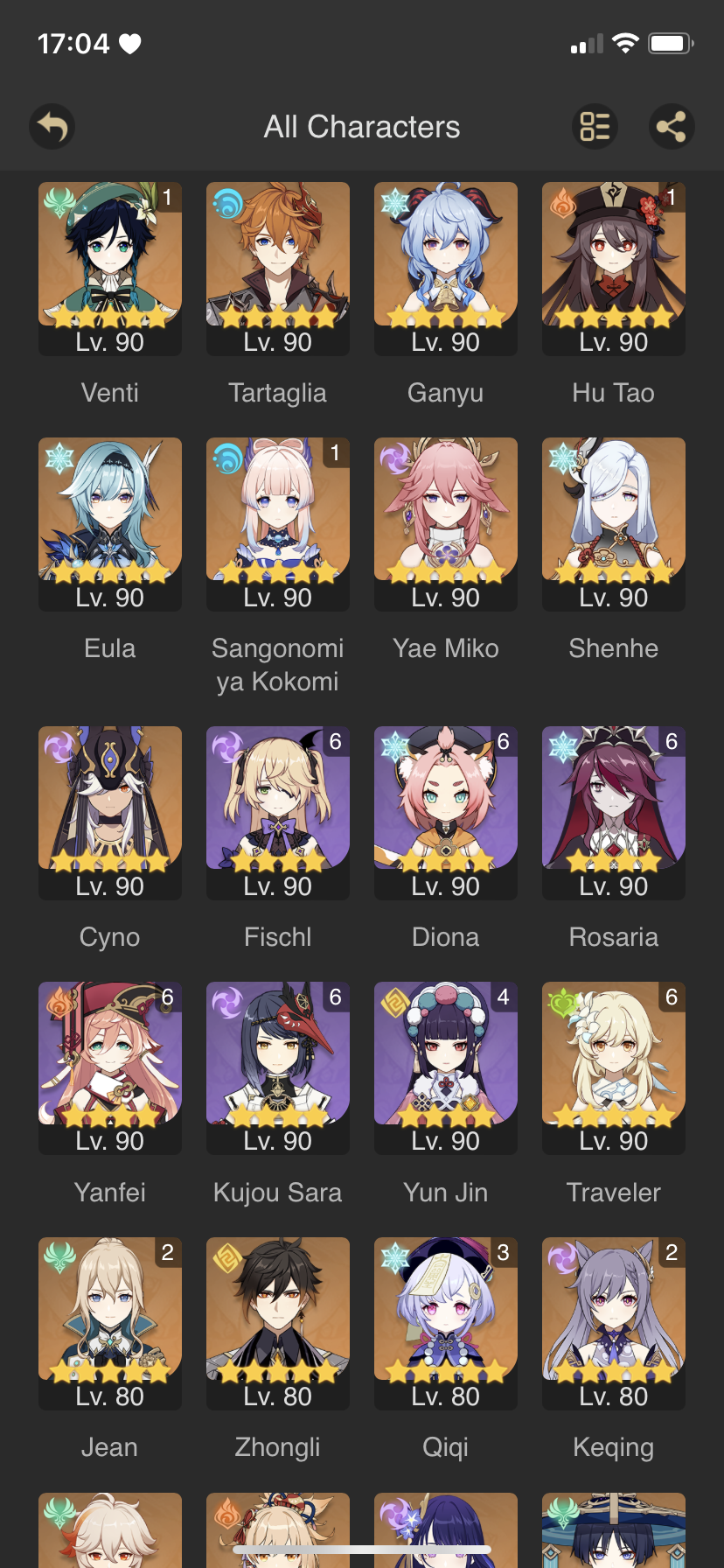View Ganyu's character details
Image resolution: width=724 pixels, height=1568 pixels.
446,262
